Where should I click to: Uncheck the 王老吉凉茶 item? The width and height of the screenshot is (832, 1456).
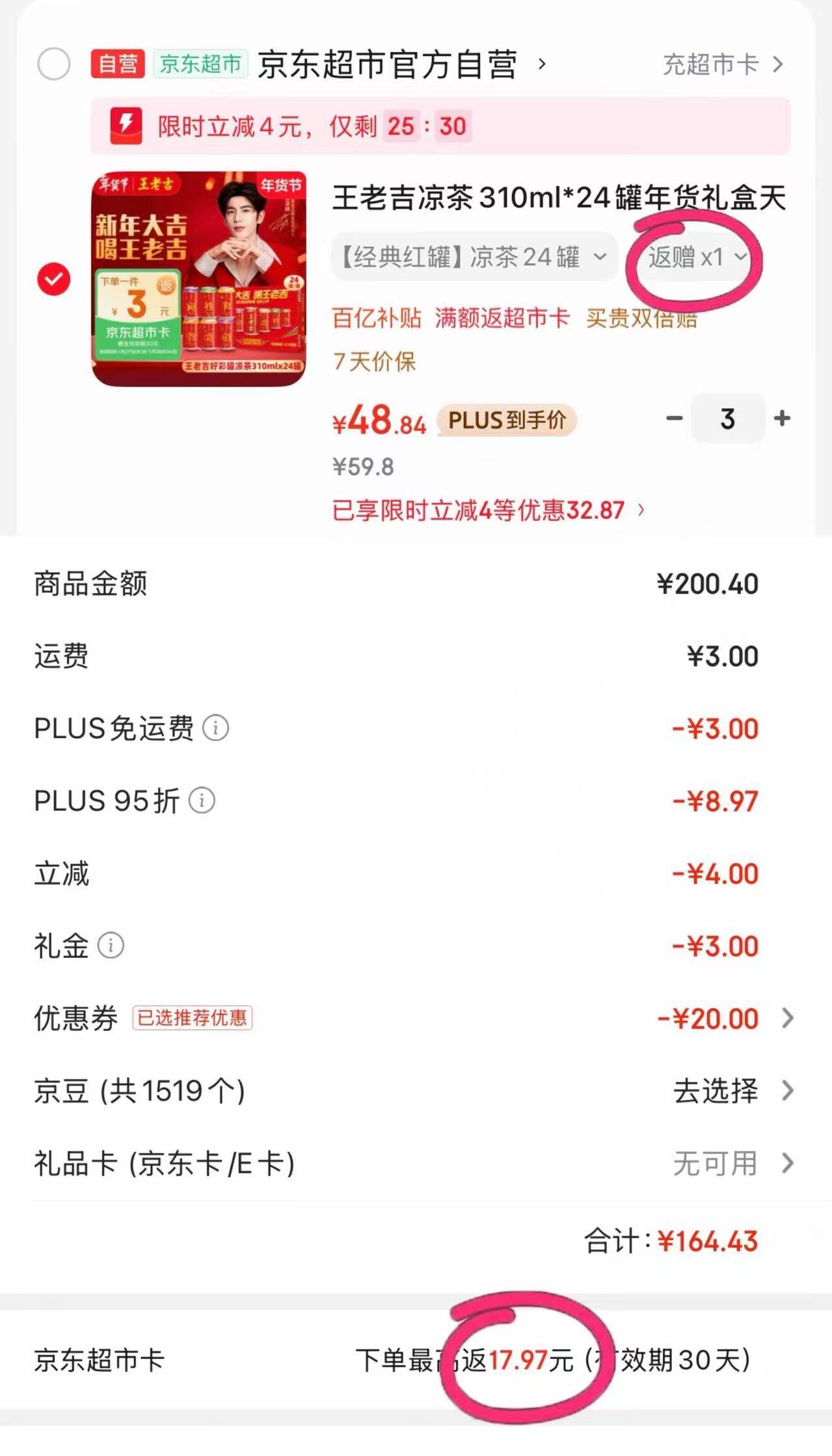tap(53, 279)
